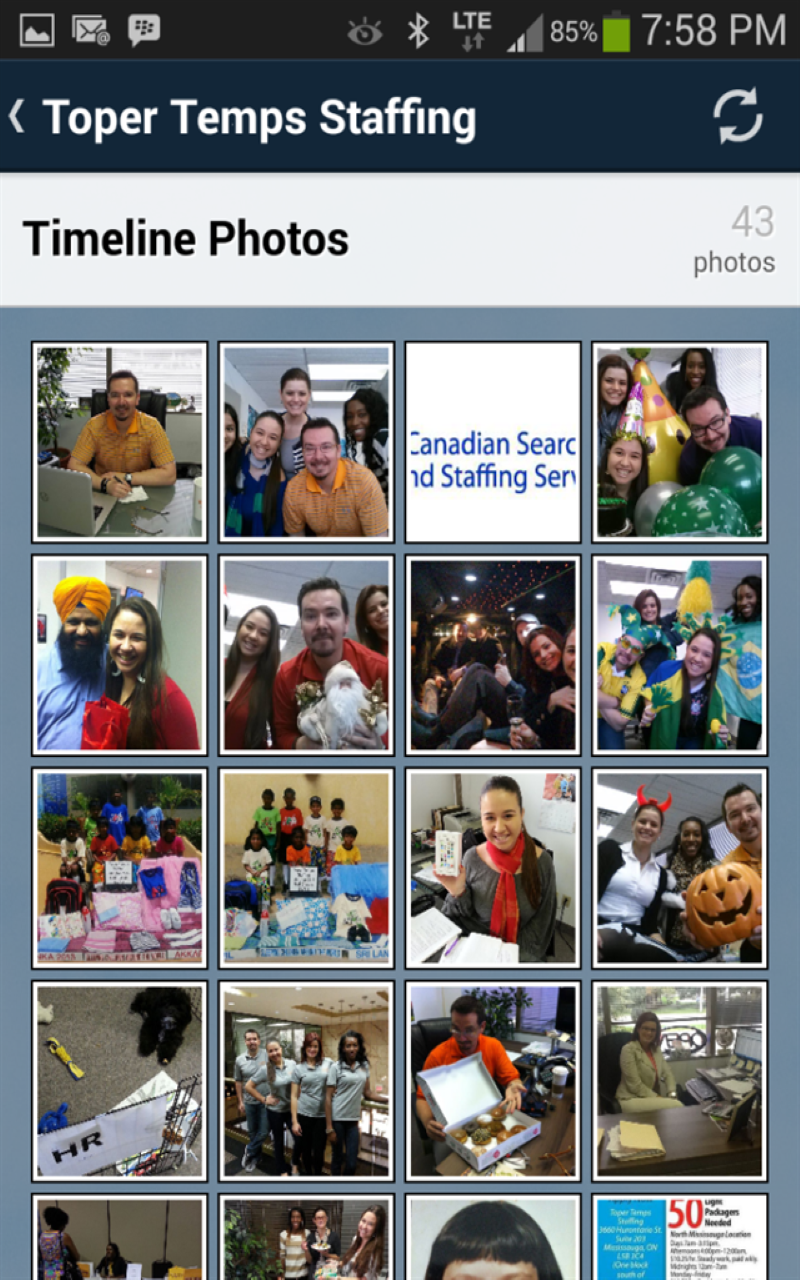View photo with the Santa Claus figurine
This screenshot has height=1280, width=800.
pyautogui.click(x=306, y=654)
